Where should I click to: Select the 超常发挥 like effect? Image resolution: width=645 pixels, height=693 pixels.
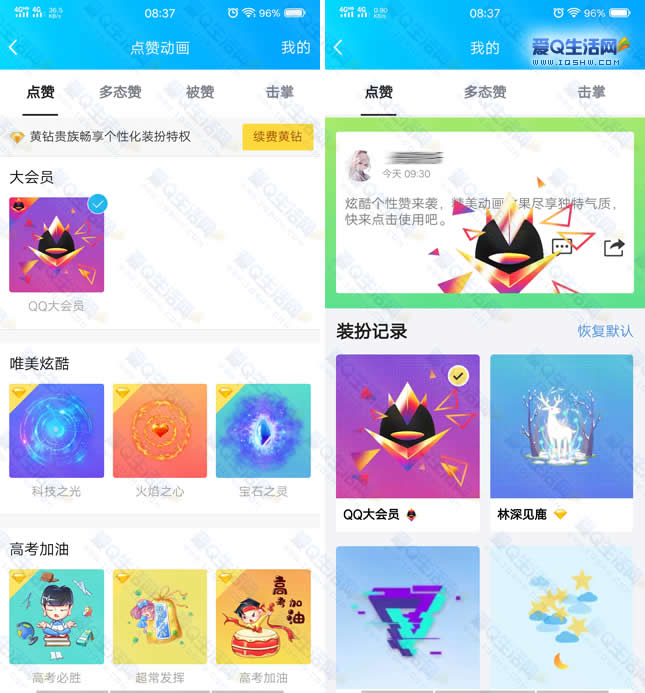tap(160, 616)
